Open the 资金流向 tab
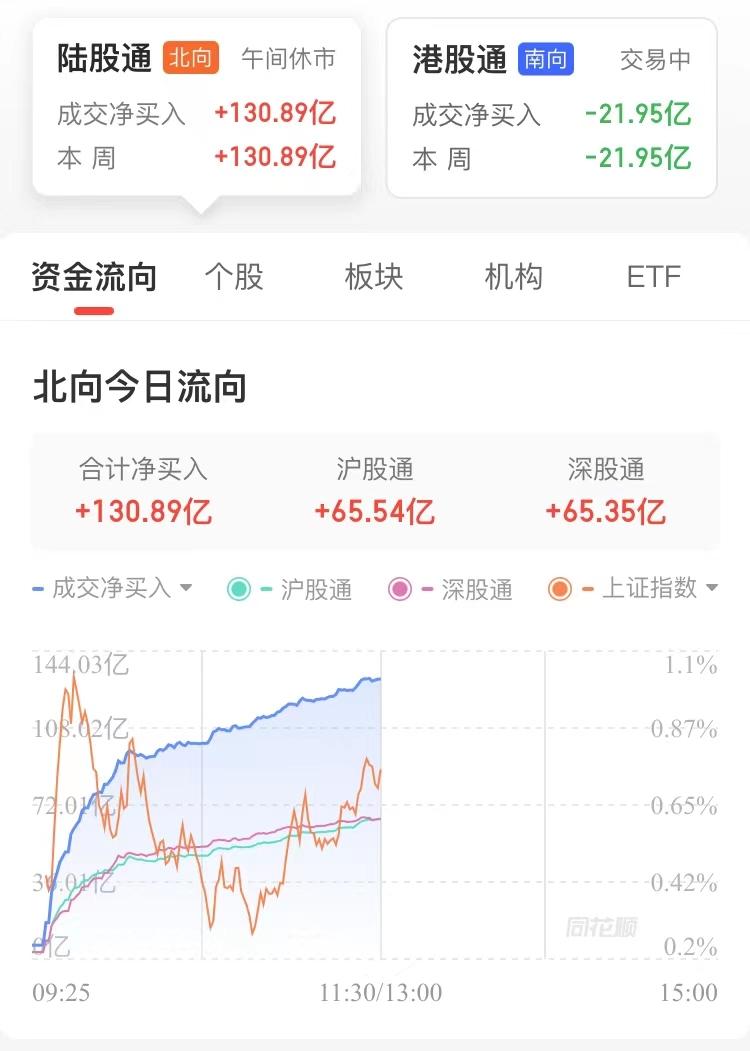750x1051 pixels. (x=94, y=277)
